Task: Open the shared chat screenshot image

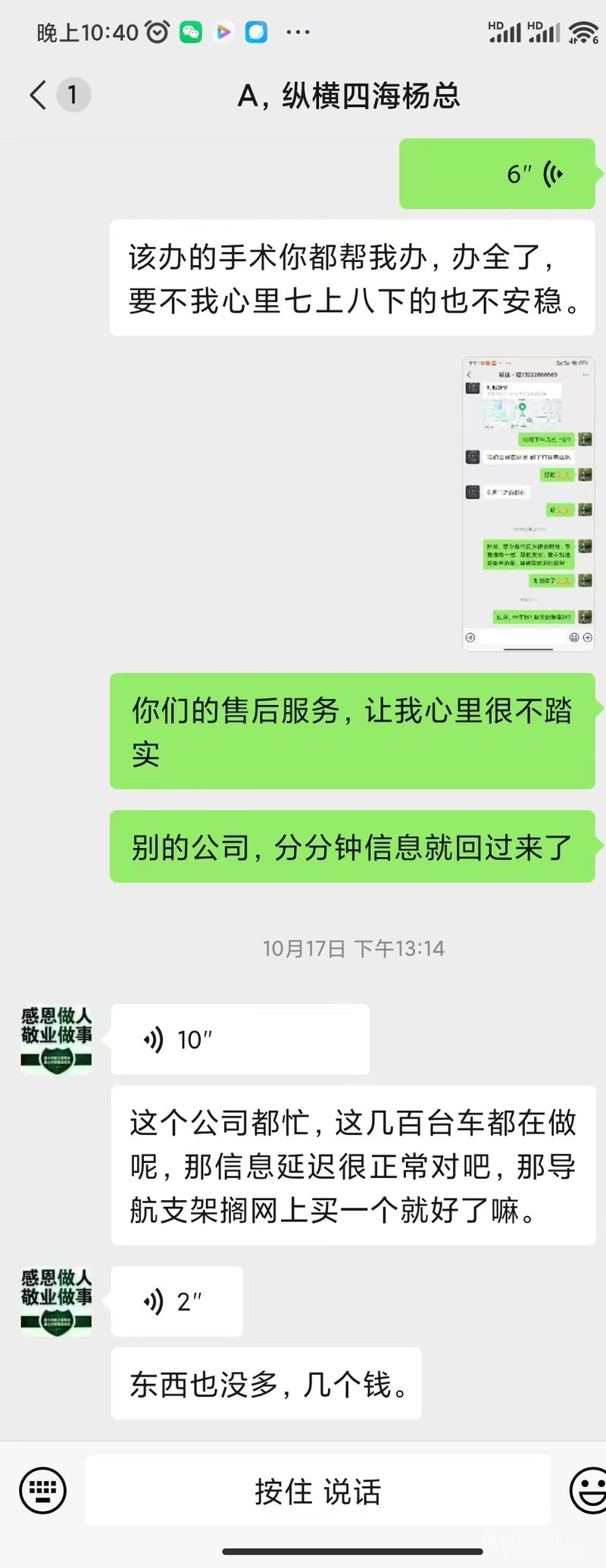Action: pyautogui.click(x=528, y=503)
